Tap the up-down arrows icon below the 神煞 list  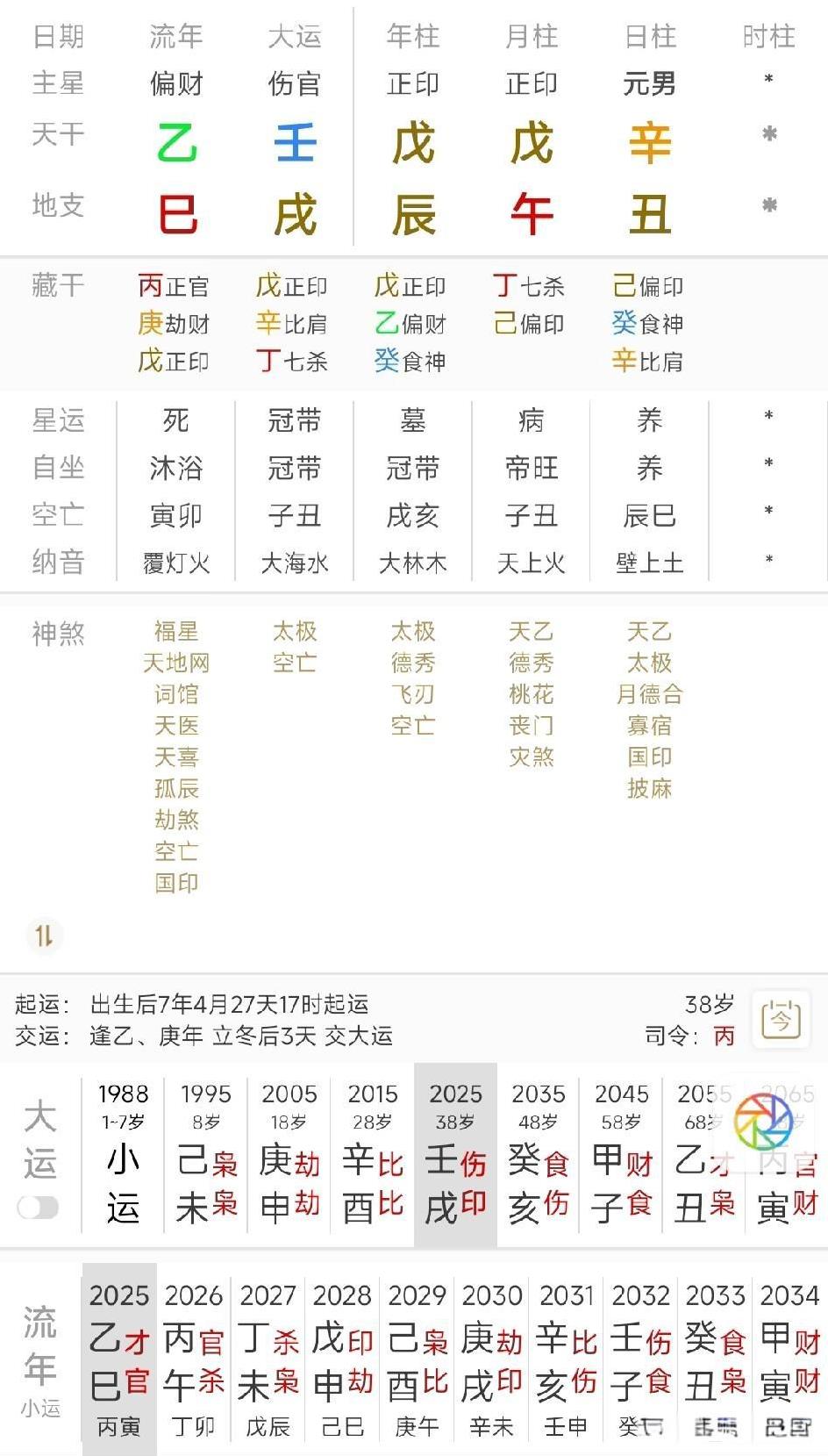(45, 935)
